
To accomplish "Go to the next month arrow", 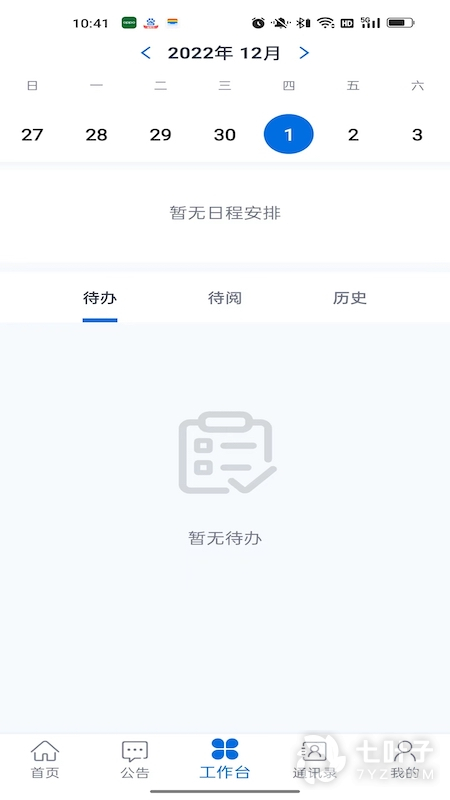I will (304, 53).
